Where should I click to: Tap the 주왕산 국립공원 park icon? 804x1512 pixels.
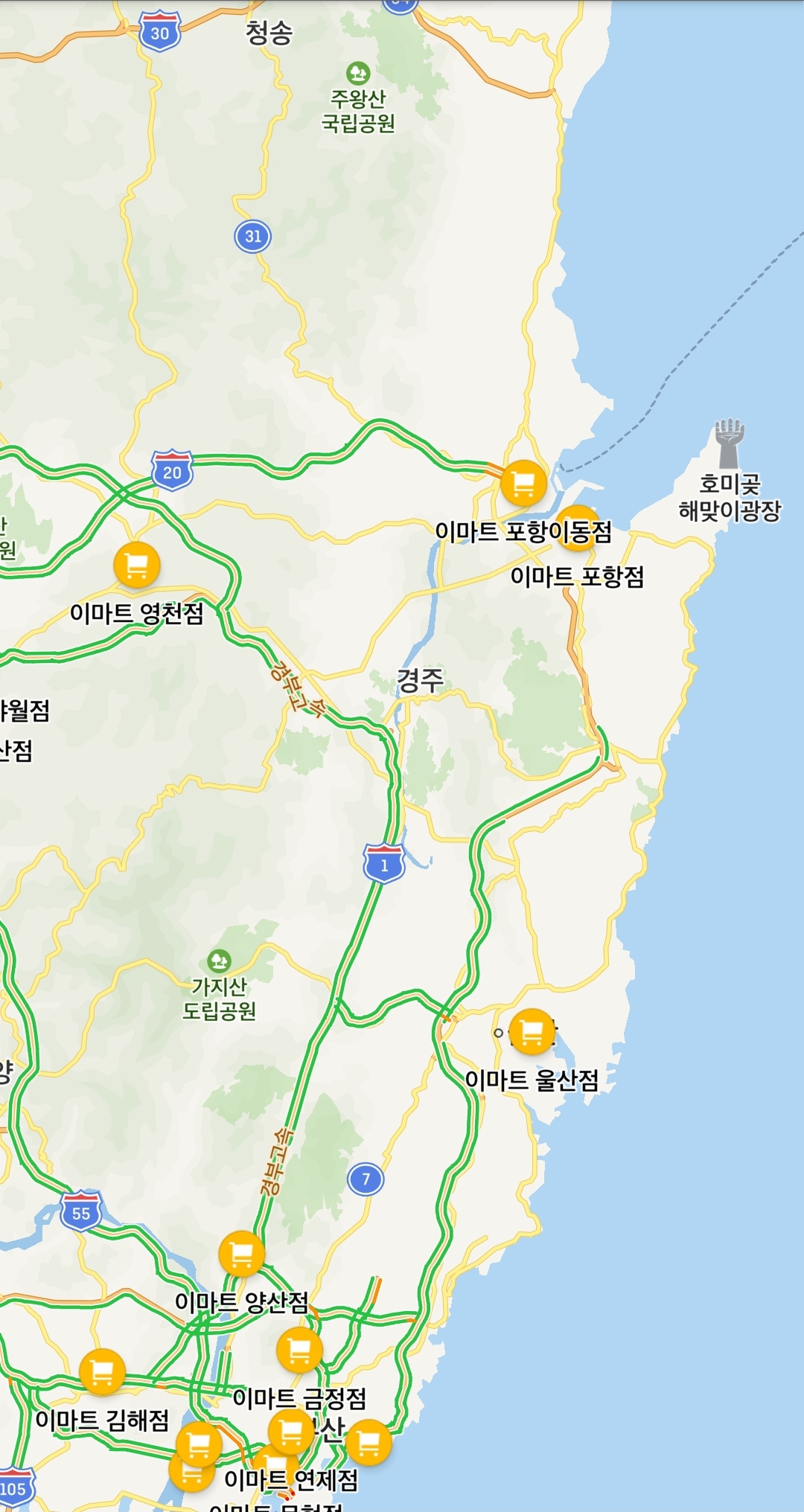coord(358,73)
